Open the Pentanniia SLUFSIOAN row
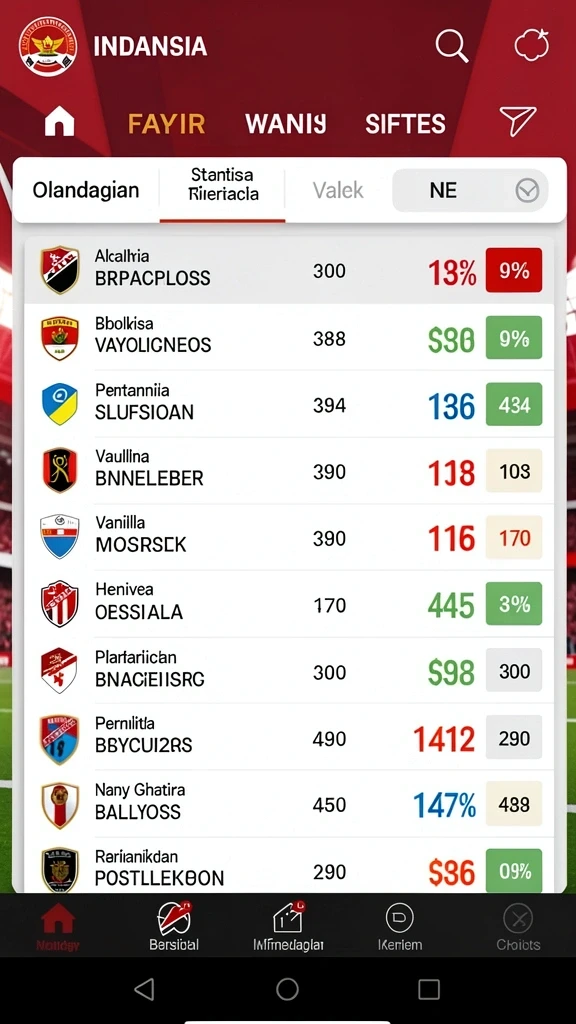The width and height of the screenshot is (576, 1024). 289,404
